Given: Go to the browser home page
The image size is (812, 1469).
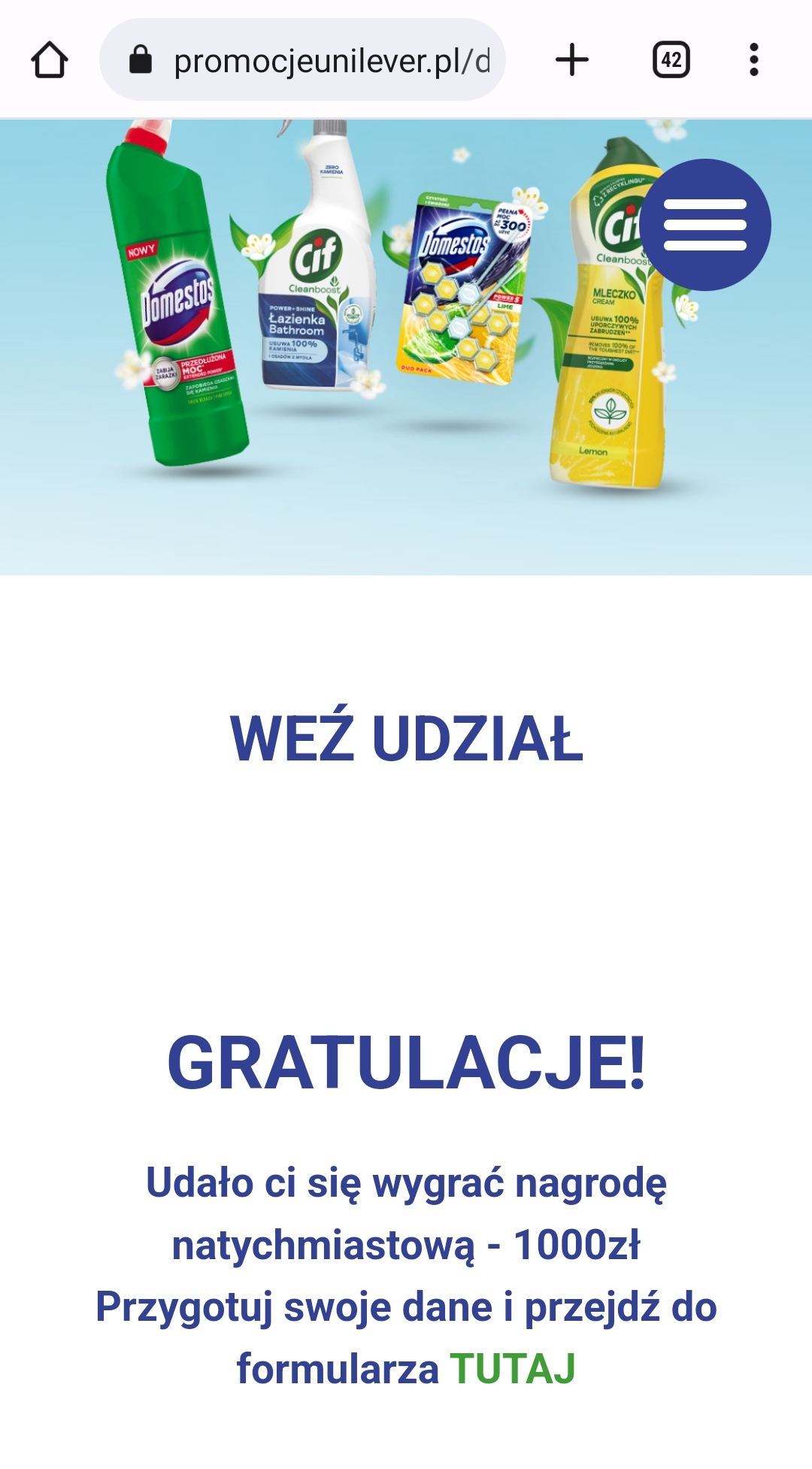Looking at the screenshot, I should [x=50, y=60].
